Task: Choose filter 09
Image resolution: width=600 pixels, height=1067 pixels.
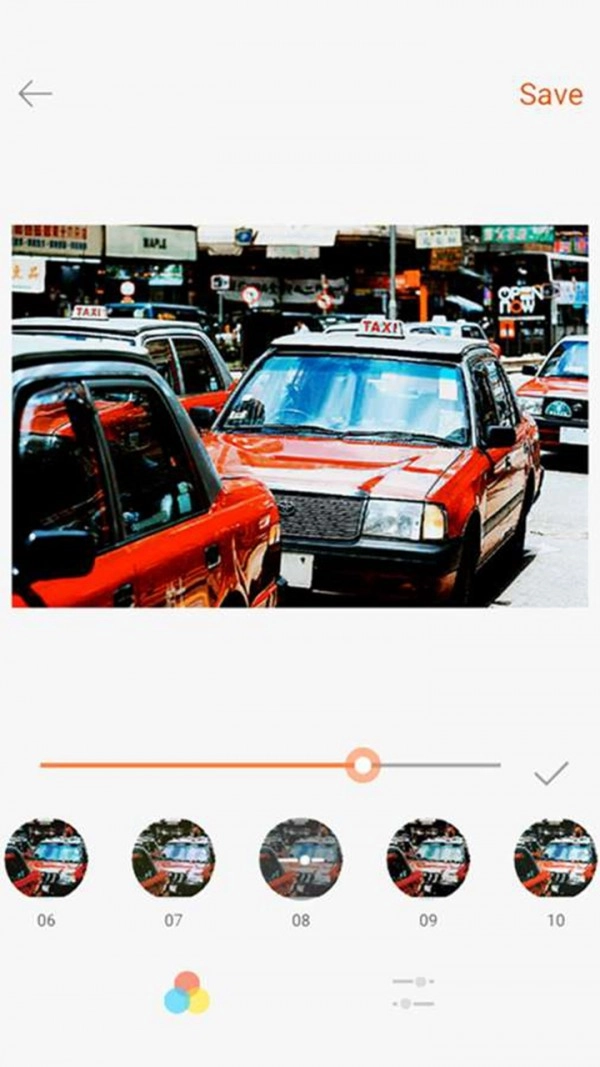Action: [x=428, y=858]
